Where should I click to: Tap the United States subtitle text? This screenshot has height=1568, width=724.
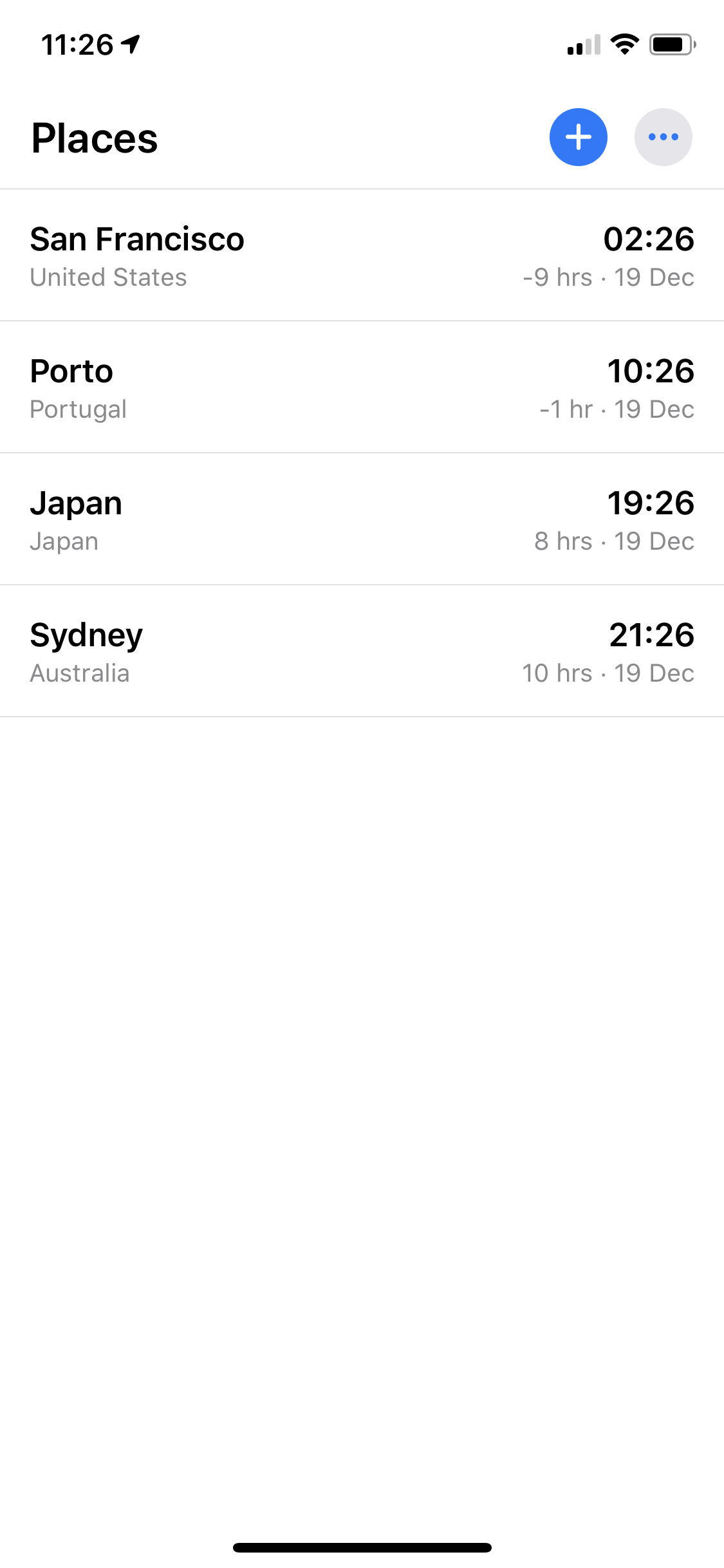click(109, 277)
